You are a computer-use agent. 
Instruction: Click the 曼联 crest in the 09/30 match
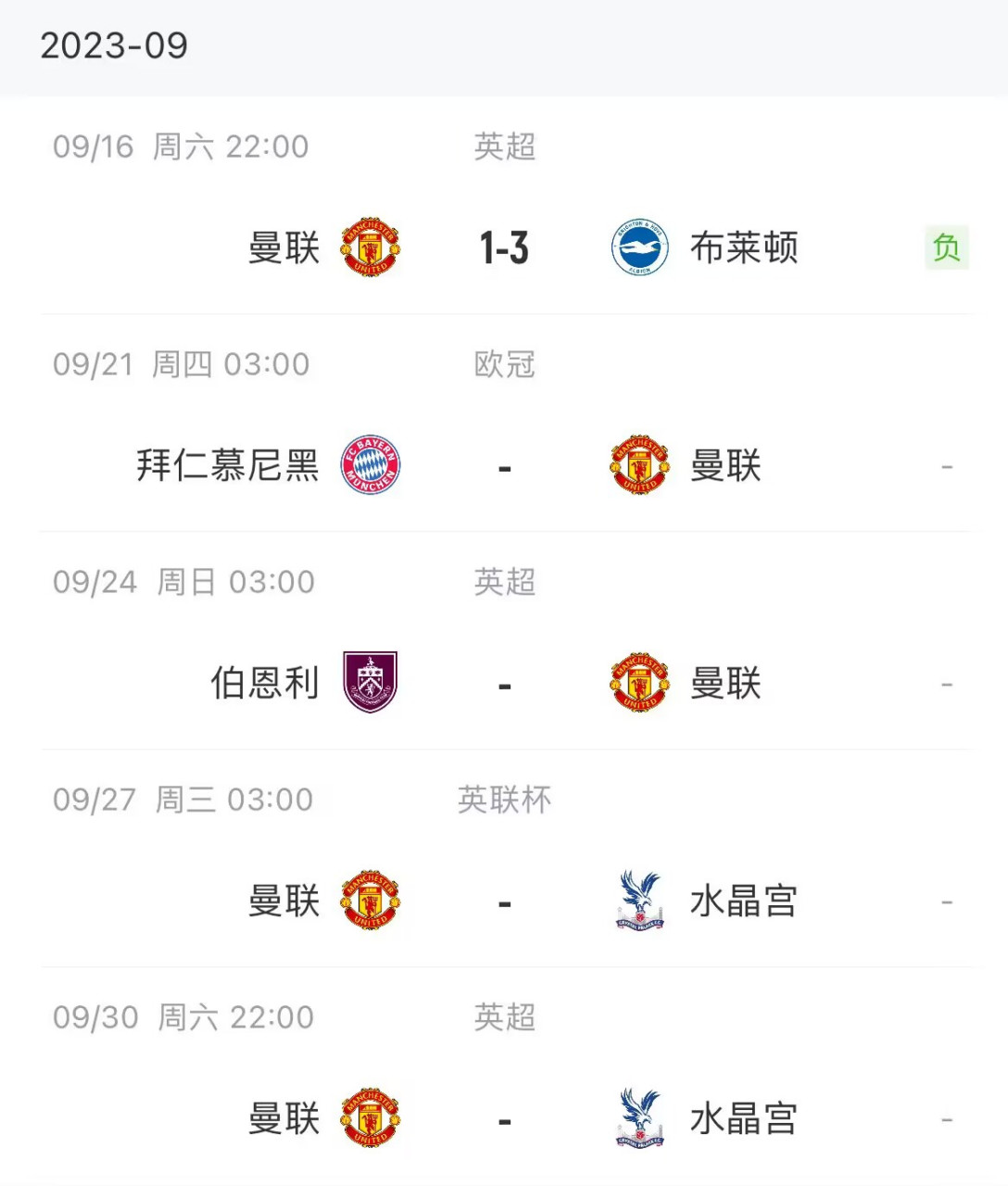[x=369, y=1118]
